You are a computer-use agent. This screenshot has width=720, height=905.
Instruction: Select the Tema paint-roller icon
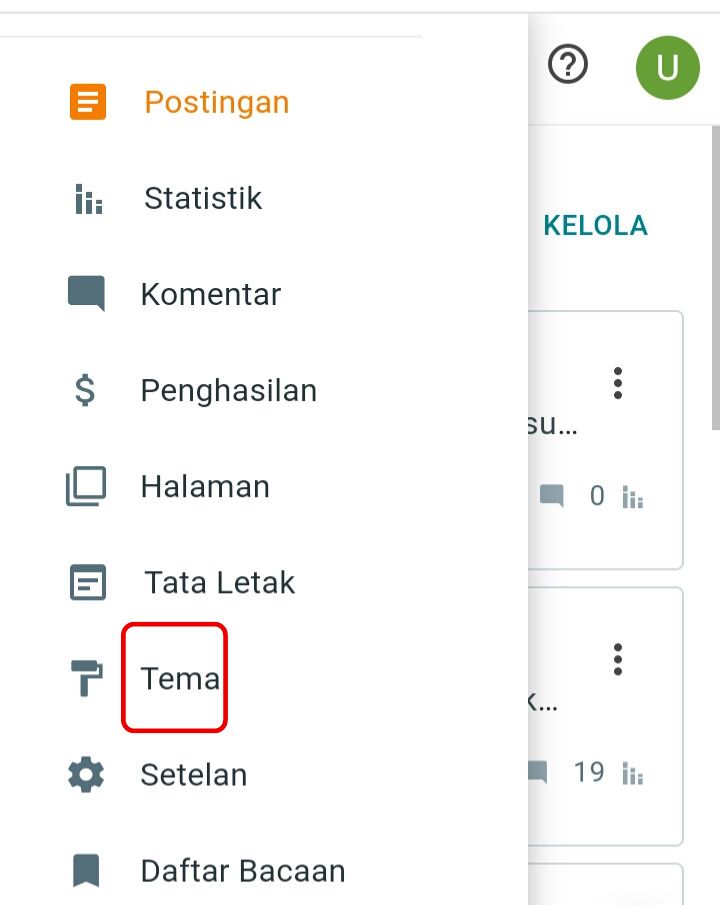tap(86, 677)
